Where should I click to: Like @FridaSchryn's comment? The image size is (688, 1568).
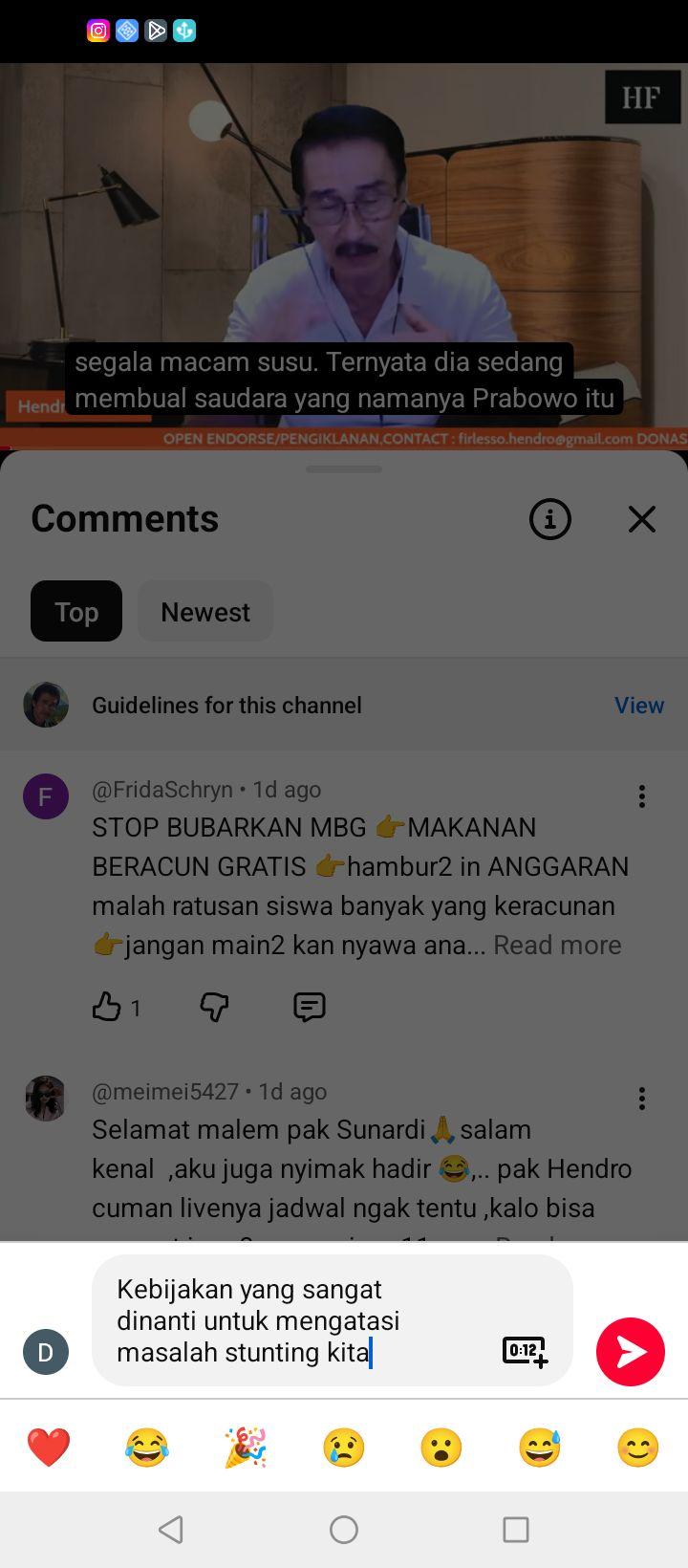coord(106,1007)
